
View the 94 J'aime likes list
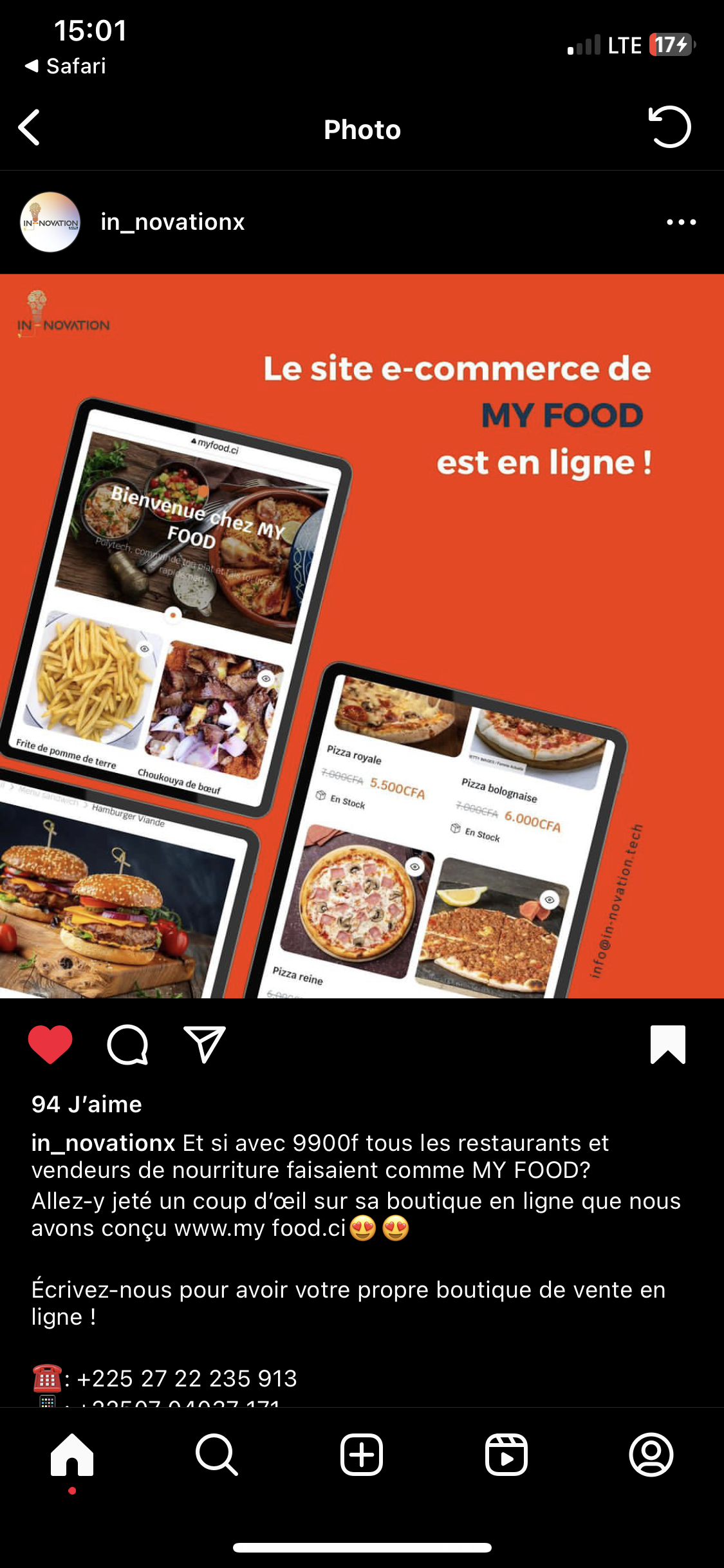tap(87, 1104)
